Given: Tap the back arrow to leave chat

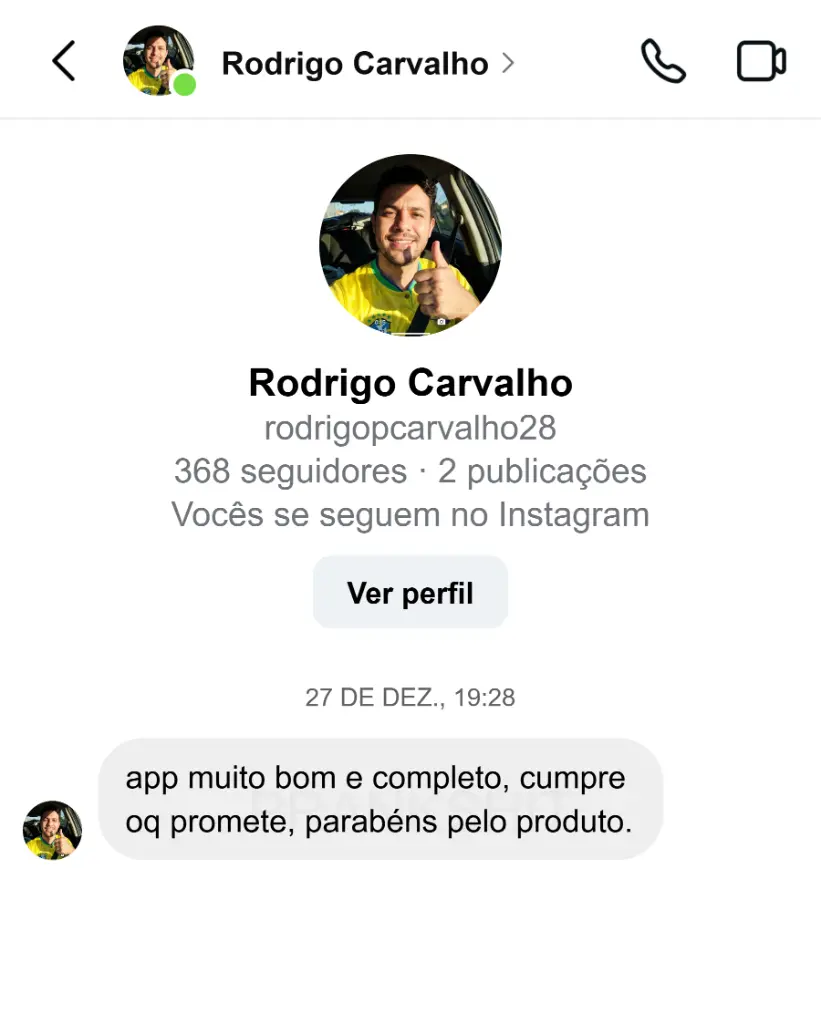Looking at the screenshot, I should tap(63, 61).
